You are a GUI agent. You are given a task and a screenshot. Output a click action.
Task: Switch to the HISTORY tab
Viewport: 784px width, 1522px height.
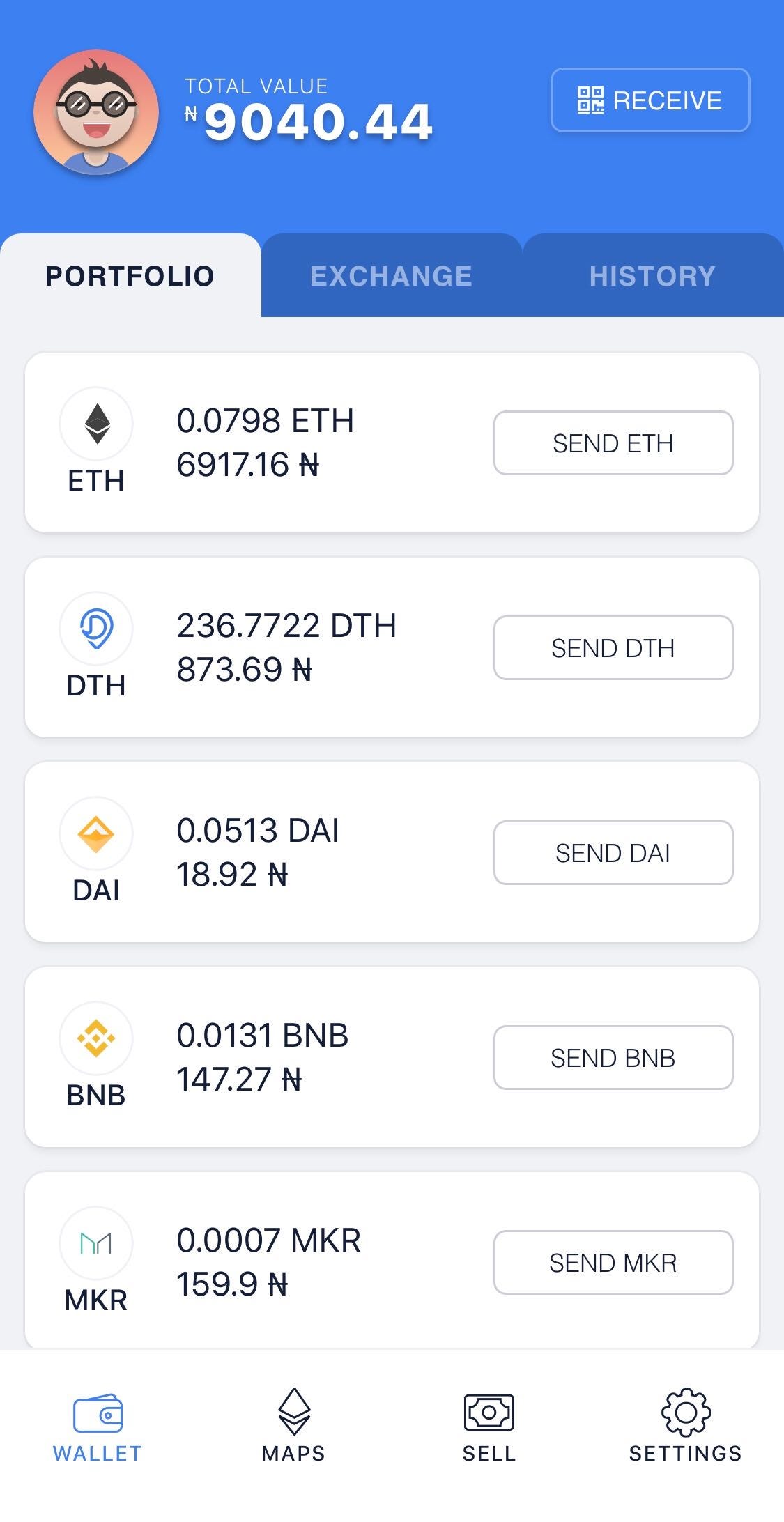[x=653, y=276]
